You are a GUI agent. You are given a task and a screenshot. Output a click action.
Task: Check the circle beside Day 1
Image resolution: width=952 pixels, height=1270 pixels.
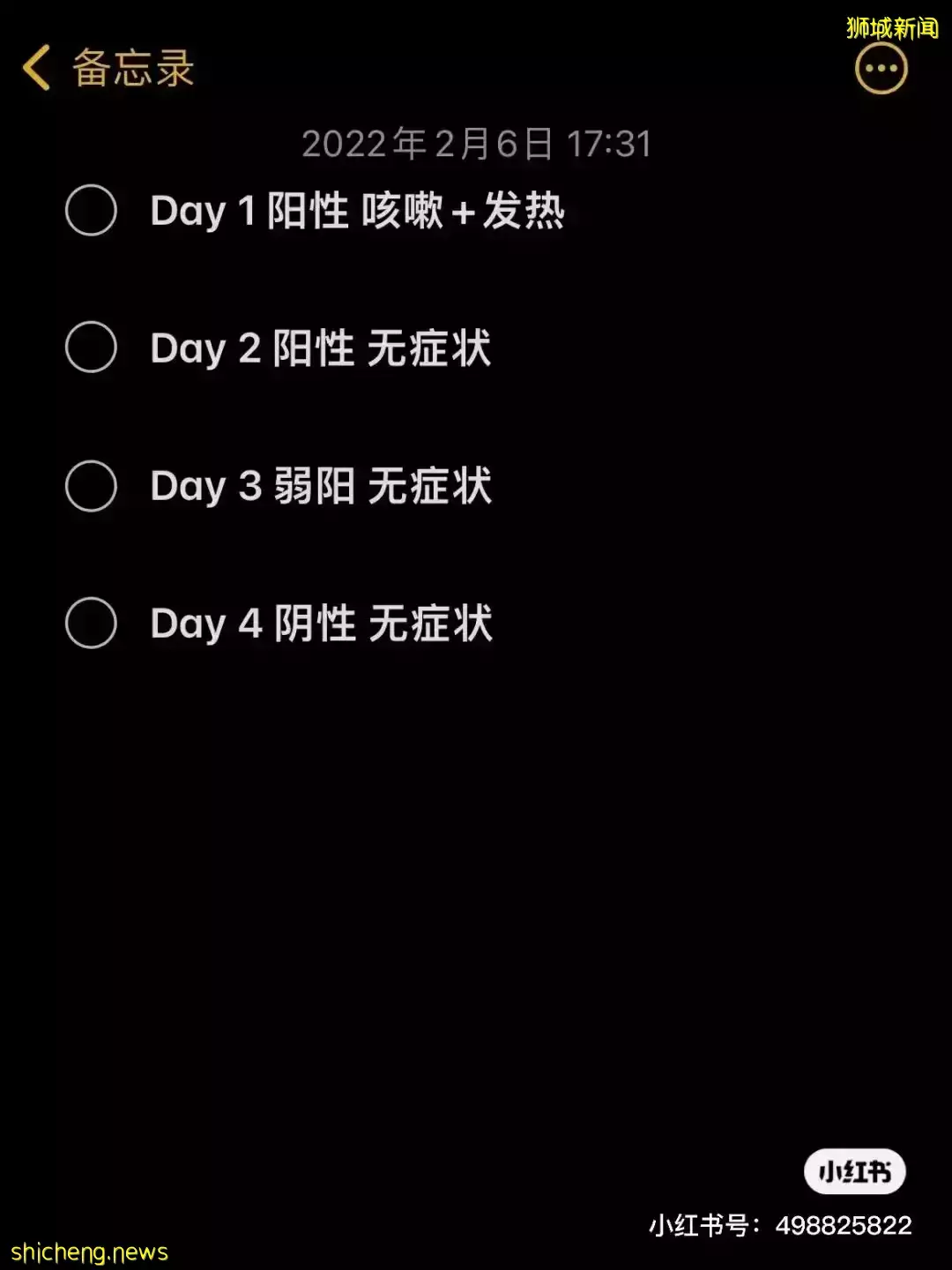91,211
